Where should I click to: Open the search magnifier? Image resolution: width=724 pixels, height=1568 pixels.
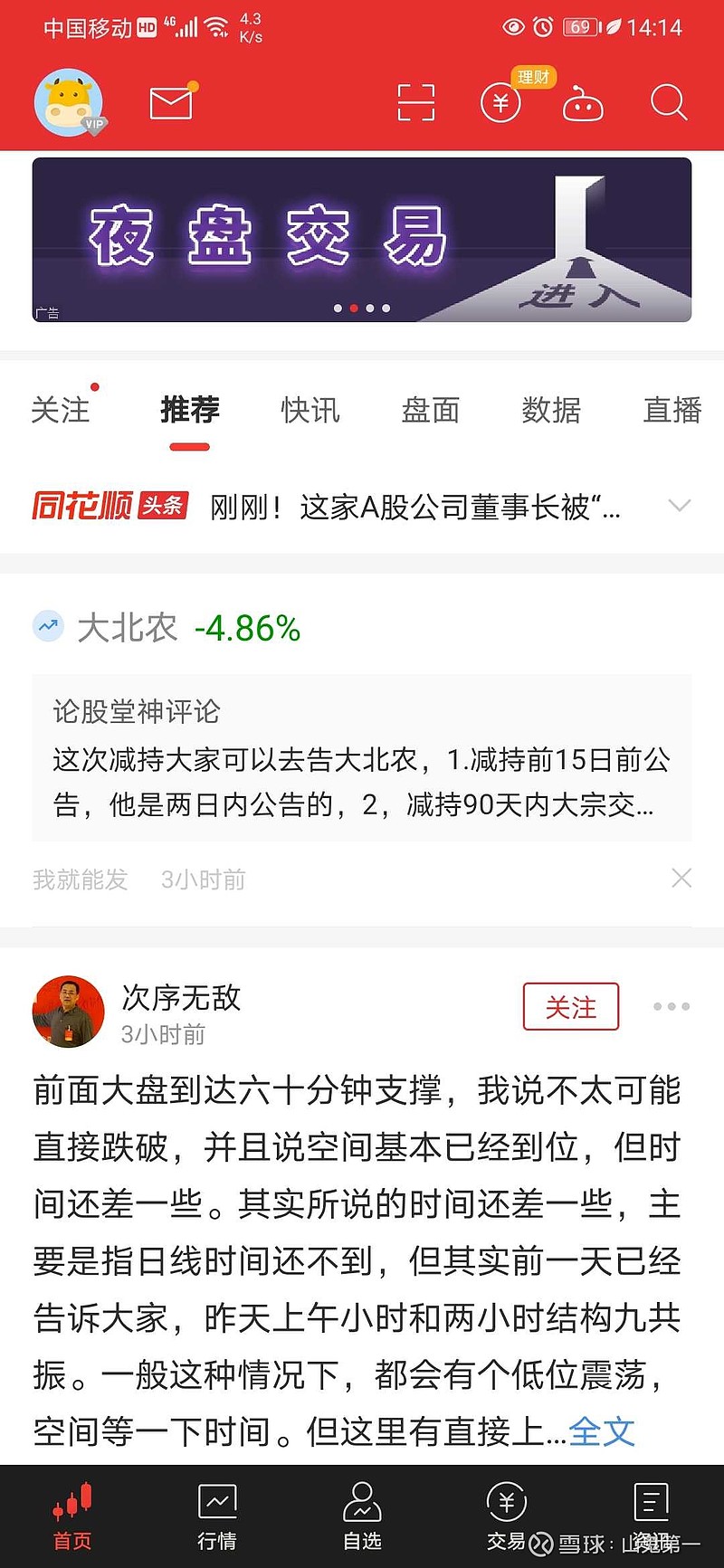[669, 102]
